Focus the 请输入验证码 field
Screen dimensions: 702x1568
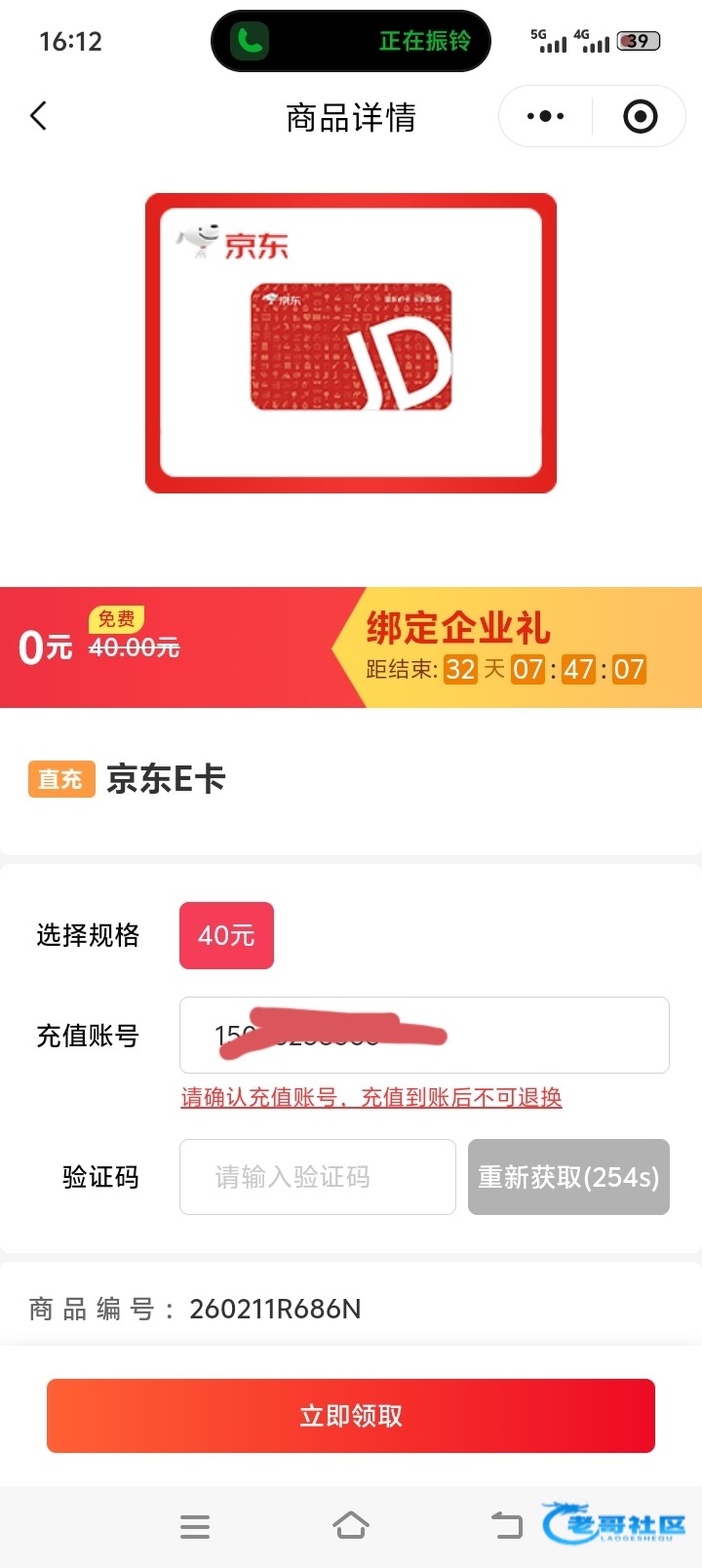(x=317, y=1177)
